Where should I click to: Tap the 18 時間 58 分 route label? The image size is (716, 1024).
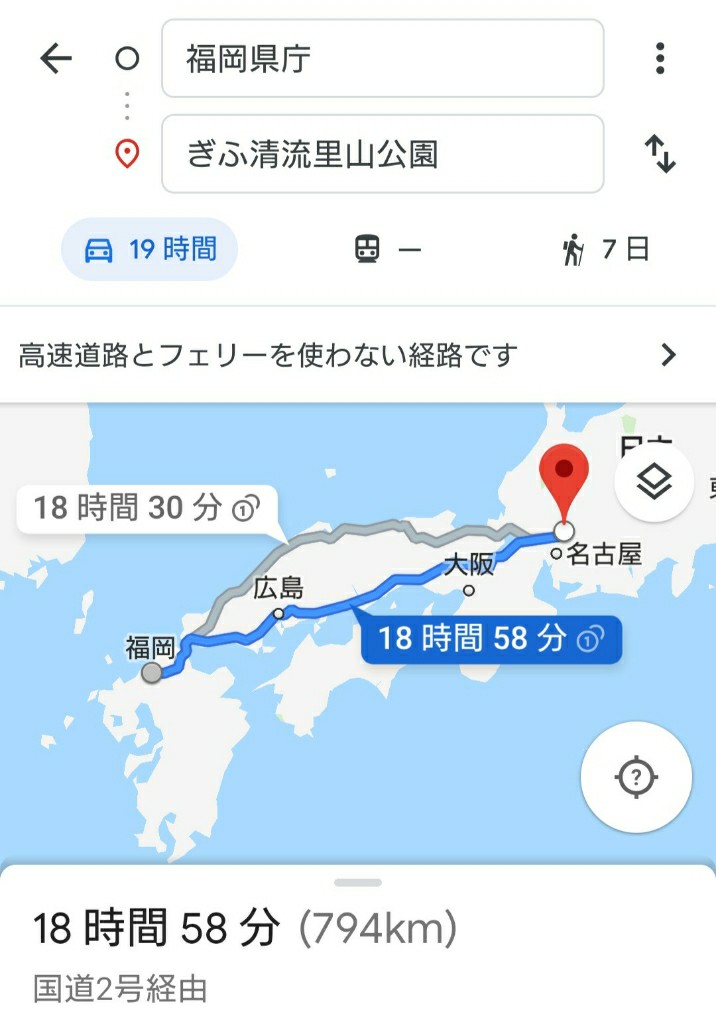(490, 638)
